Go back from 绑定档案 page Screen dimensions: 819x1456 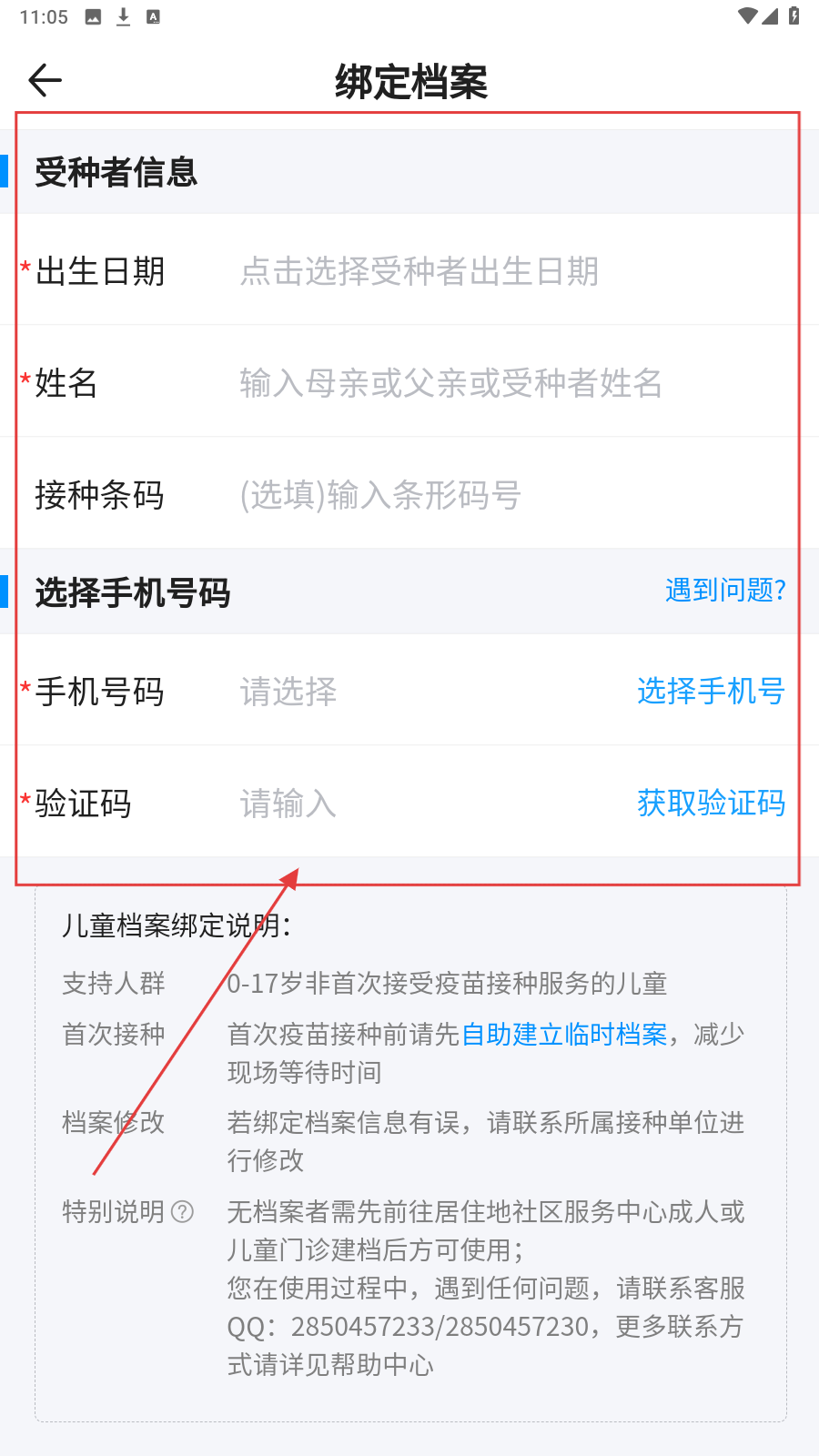[45, 81]
